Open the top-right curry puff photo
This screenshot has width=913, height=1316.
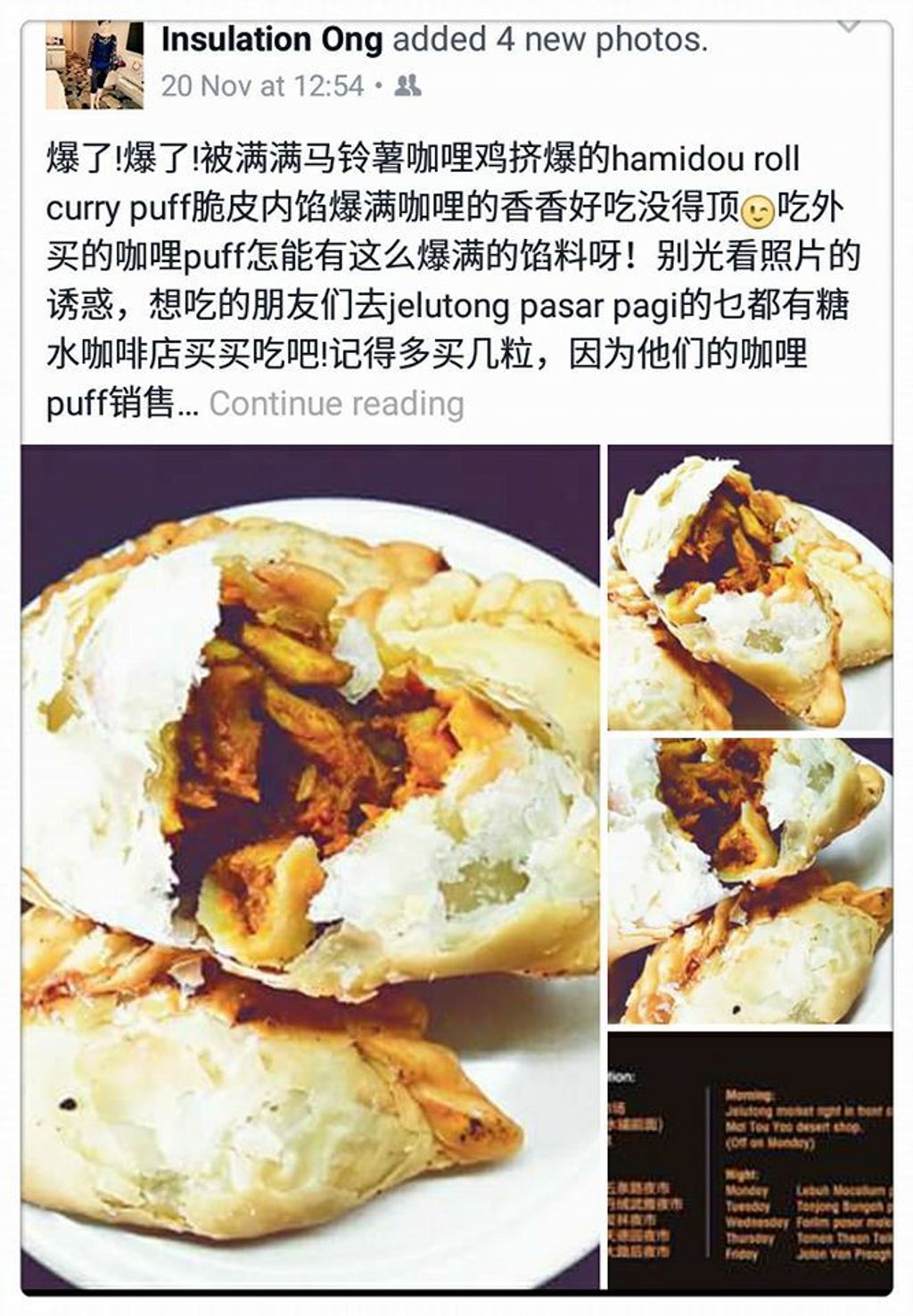[x=750, y=587]
